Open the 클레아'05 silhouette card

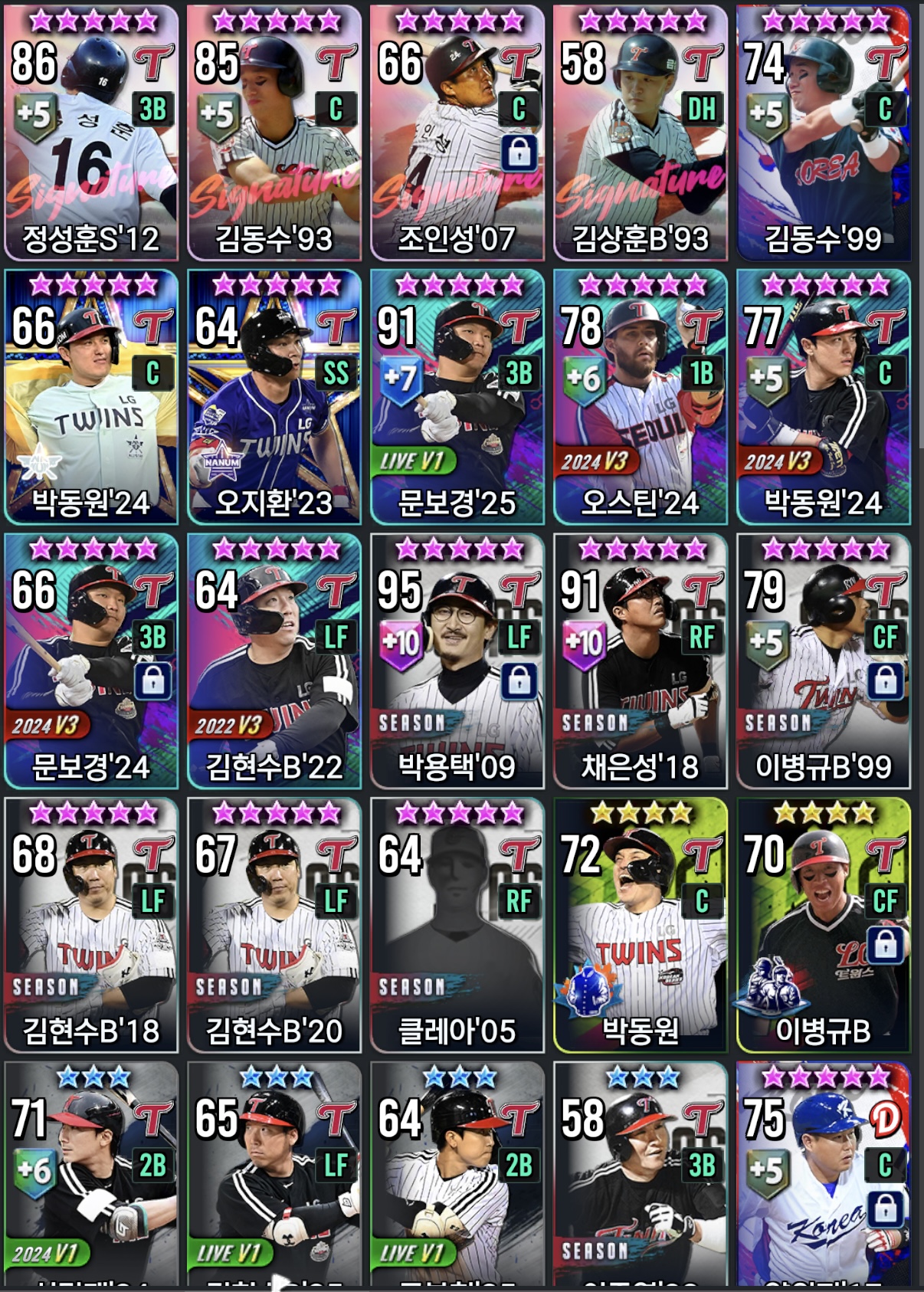(x=457, y=927)
